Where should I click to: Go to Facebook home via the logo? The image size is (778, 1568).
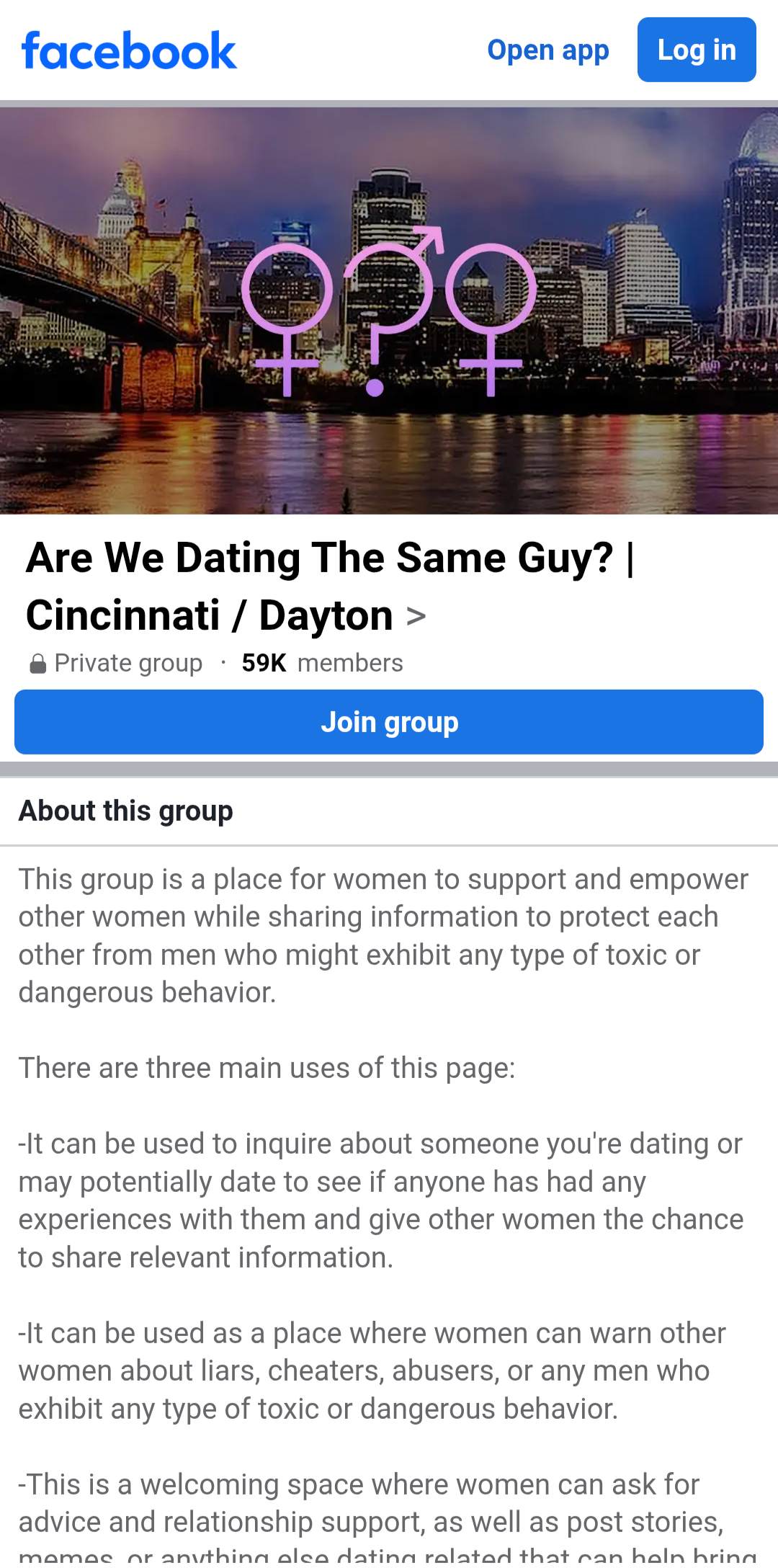(x=130, y=50)
